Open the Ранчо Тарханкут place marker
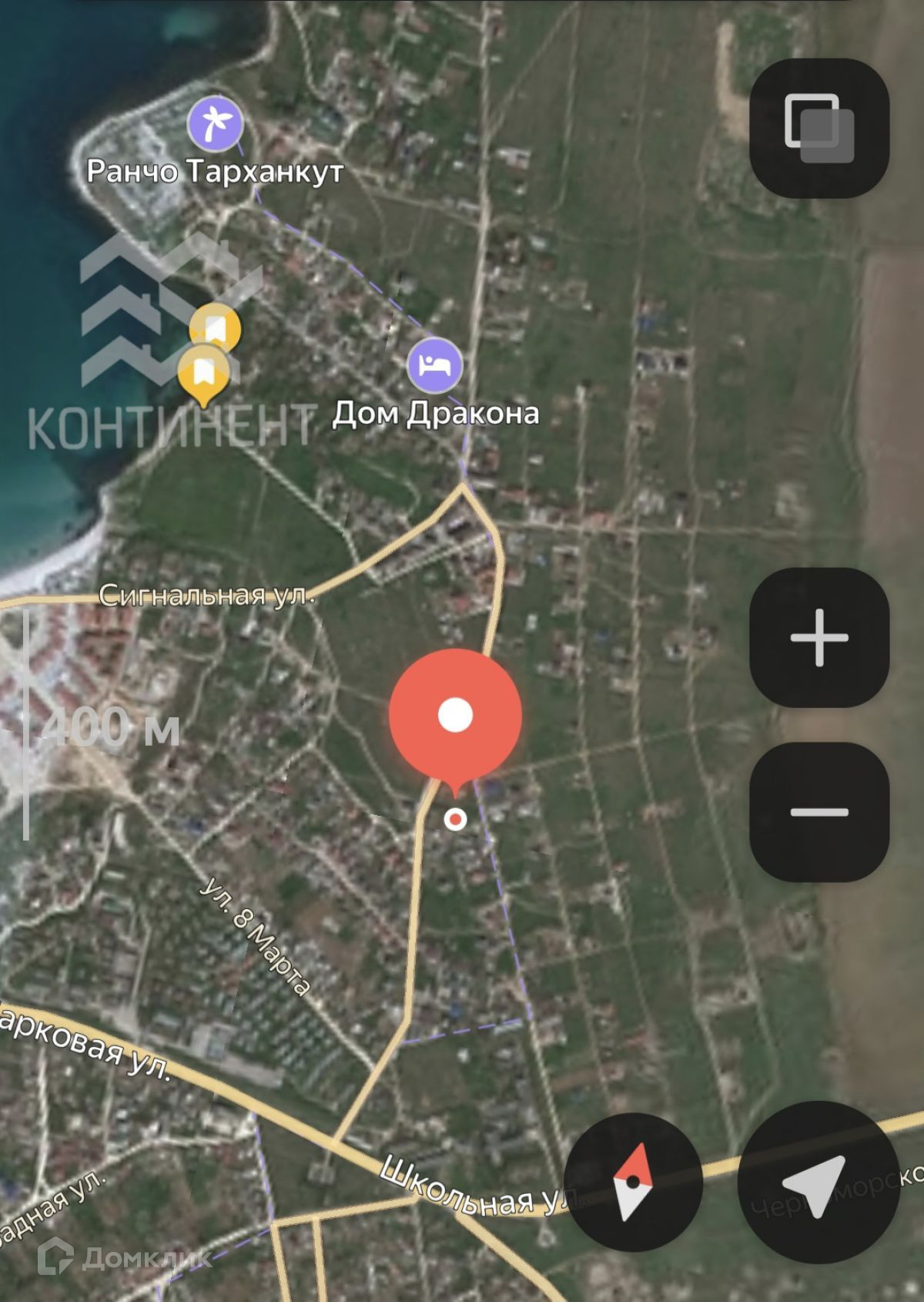Image resolution: width=924 pixels, height=1302 pixels. point(216,122)
